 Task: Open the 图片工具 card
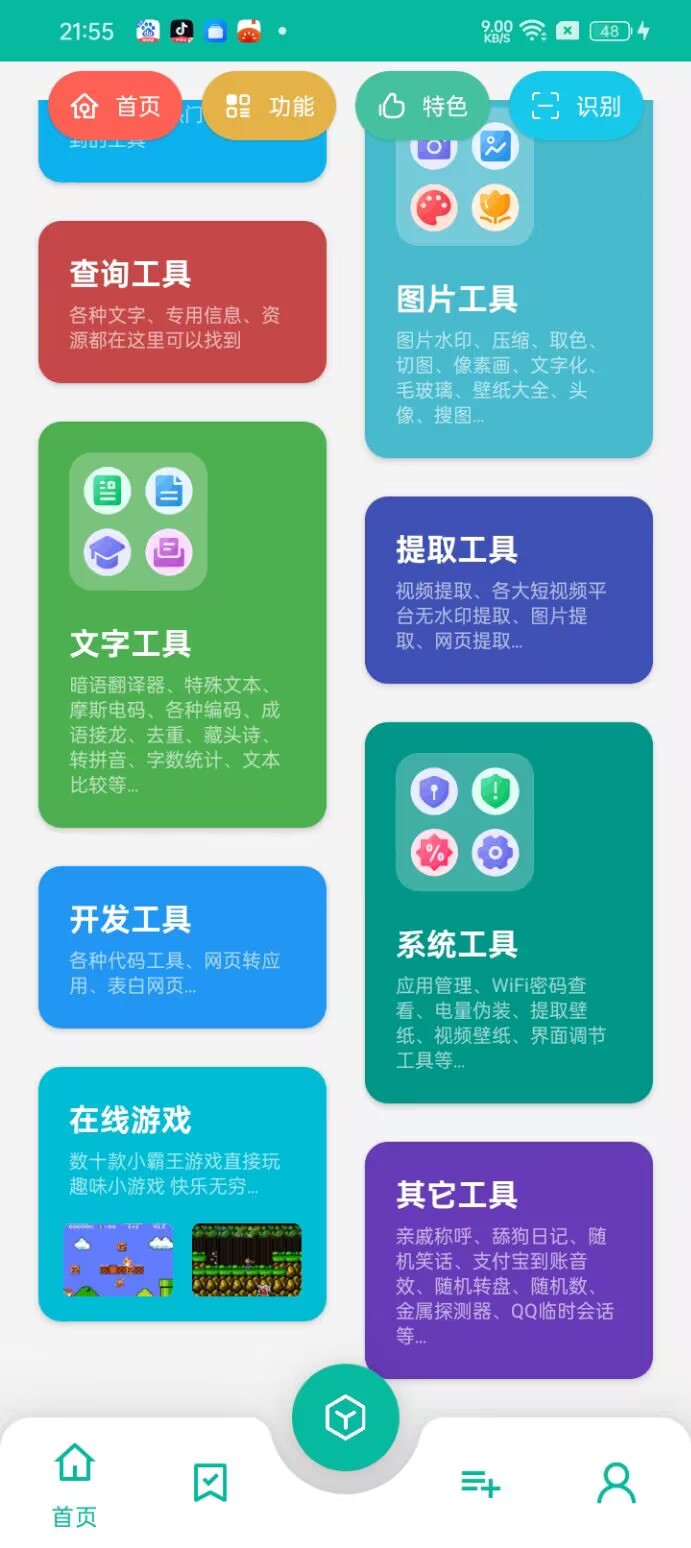click(x=508, y=300)
